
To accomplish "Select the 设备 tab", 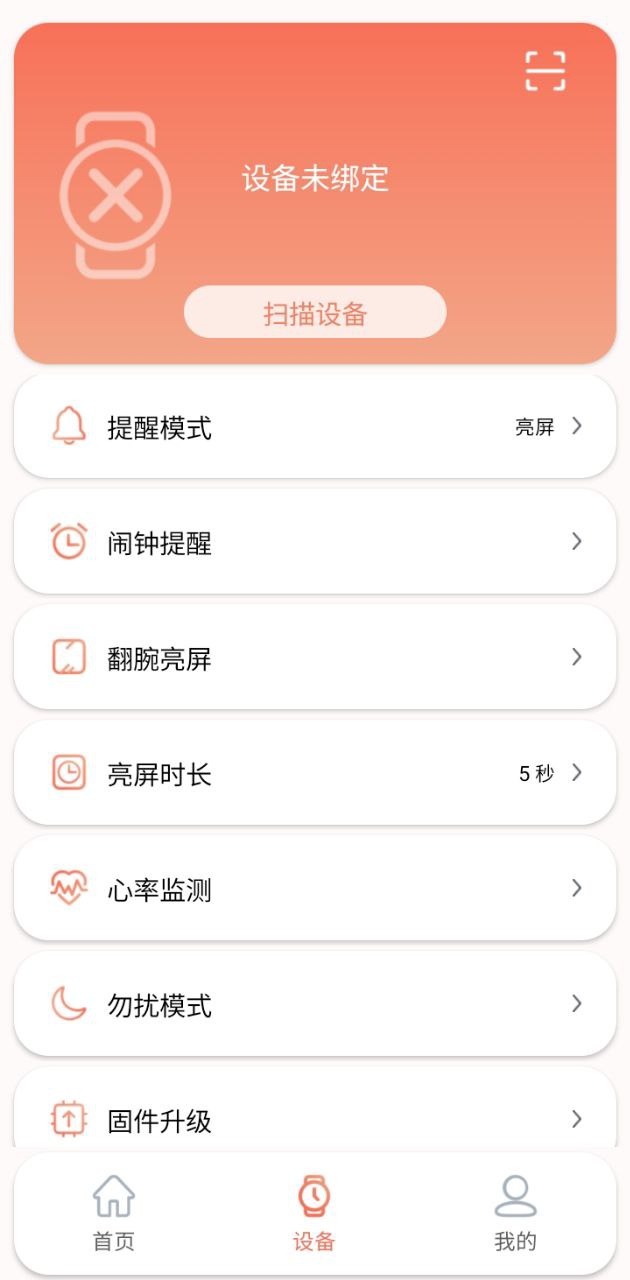I will (x=314, y=1214).
